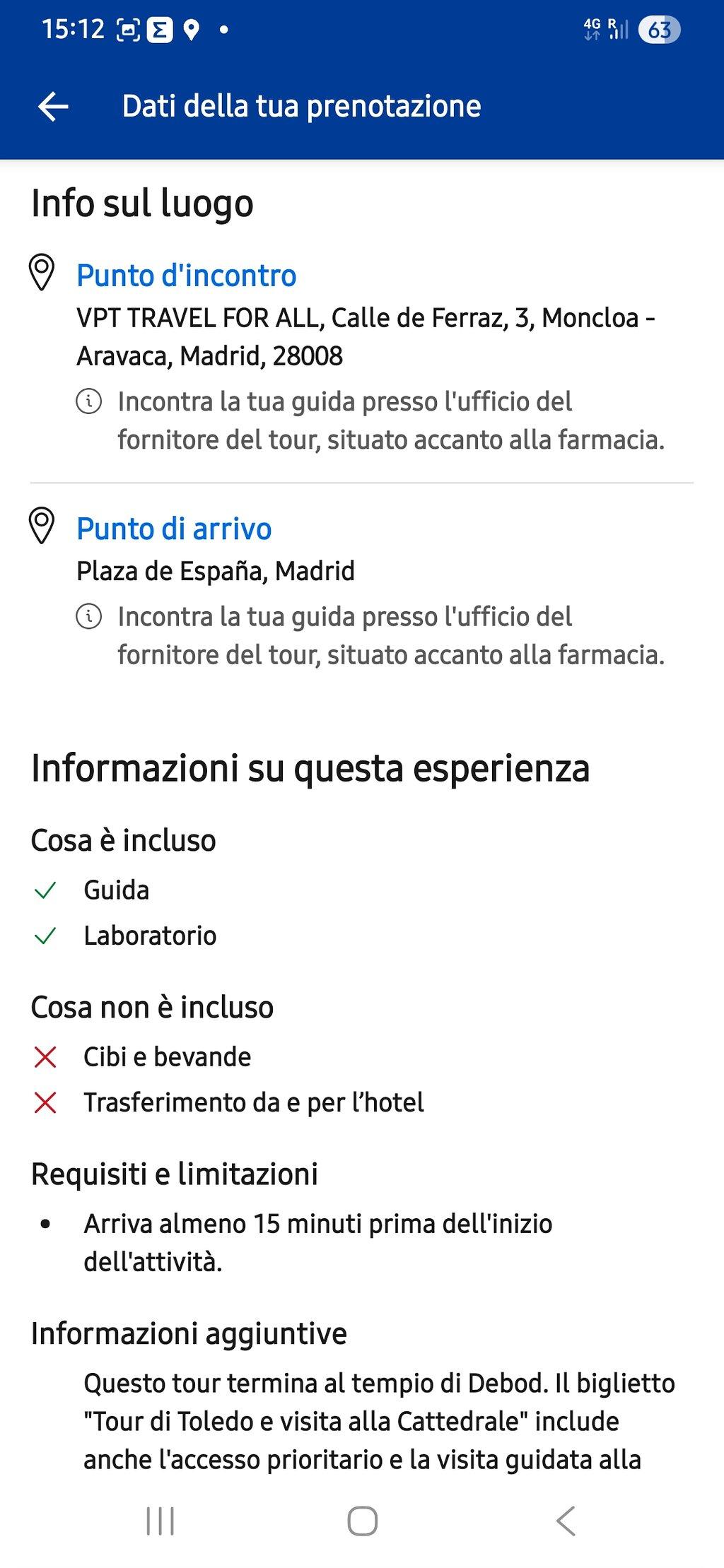Tap the system back button
The height and width of the screenshot is (1568, 724).
[x=566, y=1521]
